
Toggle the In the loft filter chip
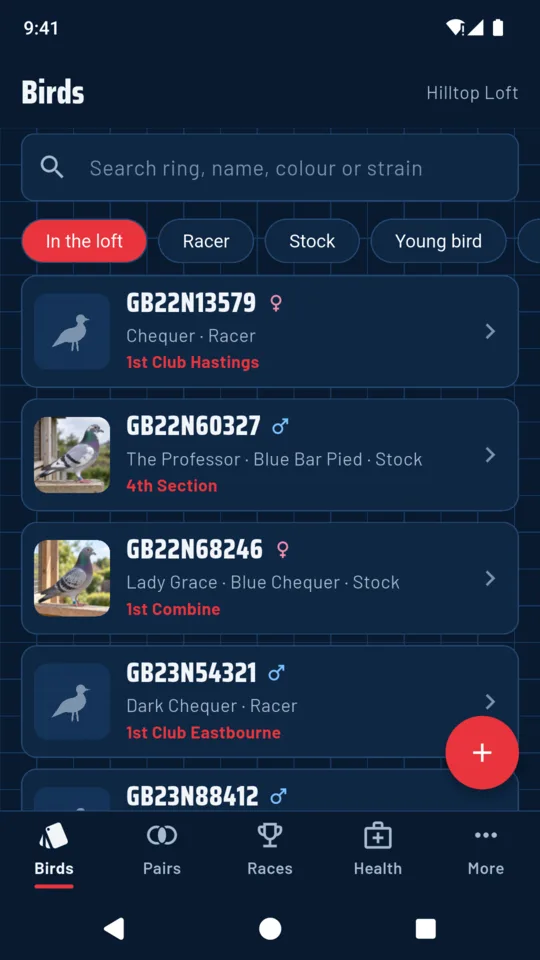tap(84, 241)
